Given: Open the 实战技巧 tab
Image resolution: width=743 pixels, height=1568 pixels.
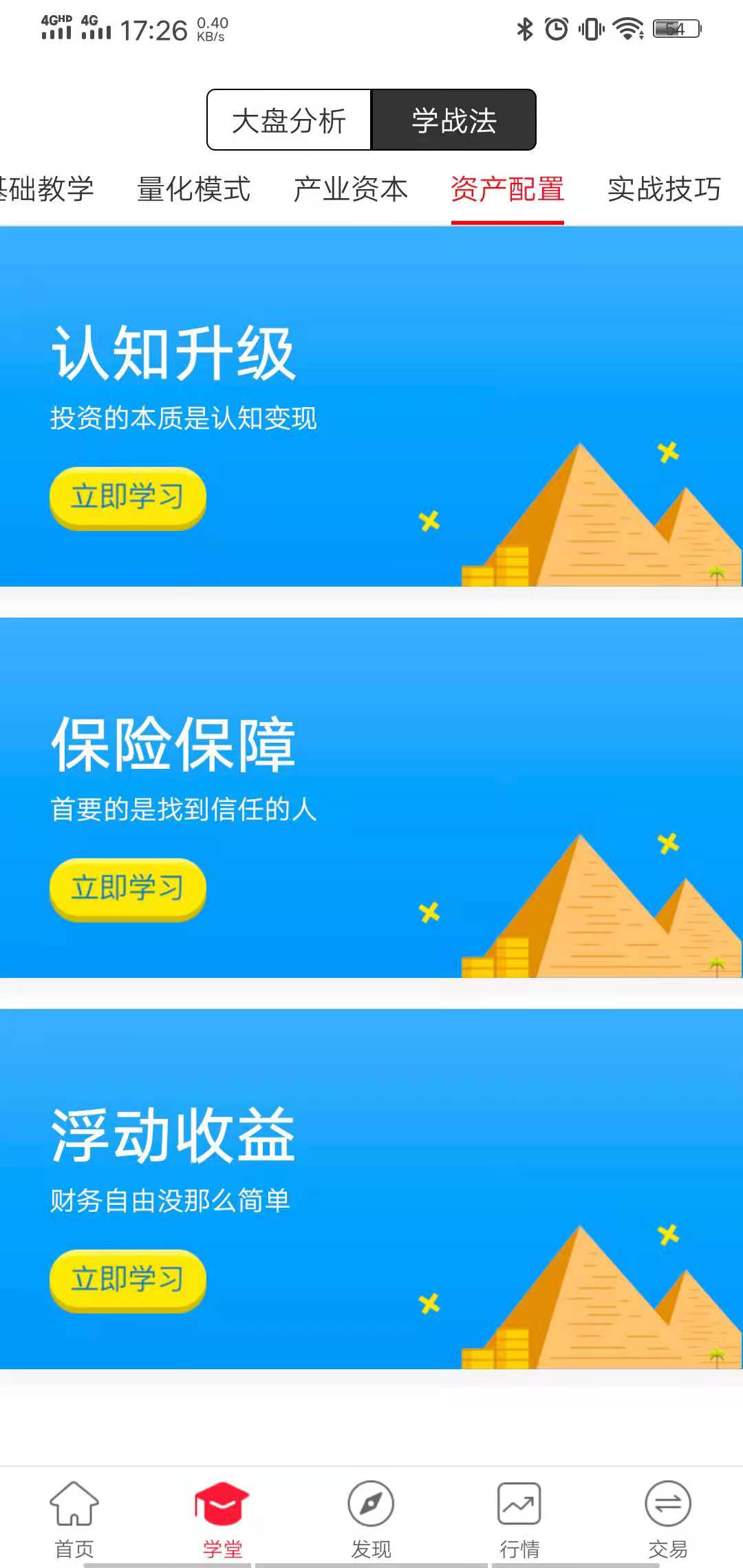Looking at the screenshot, I should click(663, 189).
